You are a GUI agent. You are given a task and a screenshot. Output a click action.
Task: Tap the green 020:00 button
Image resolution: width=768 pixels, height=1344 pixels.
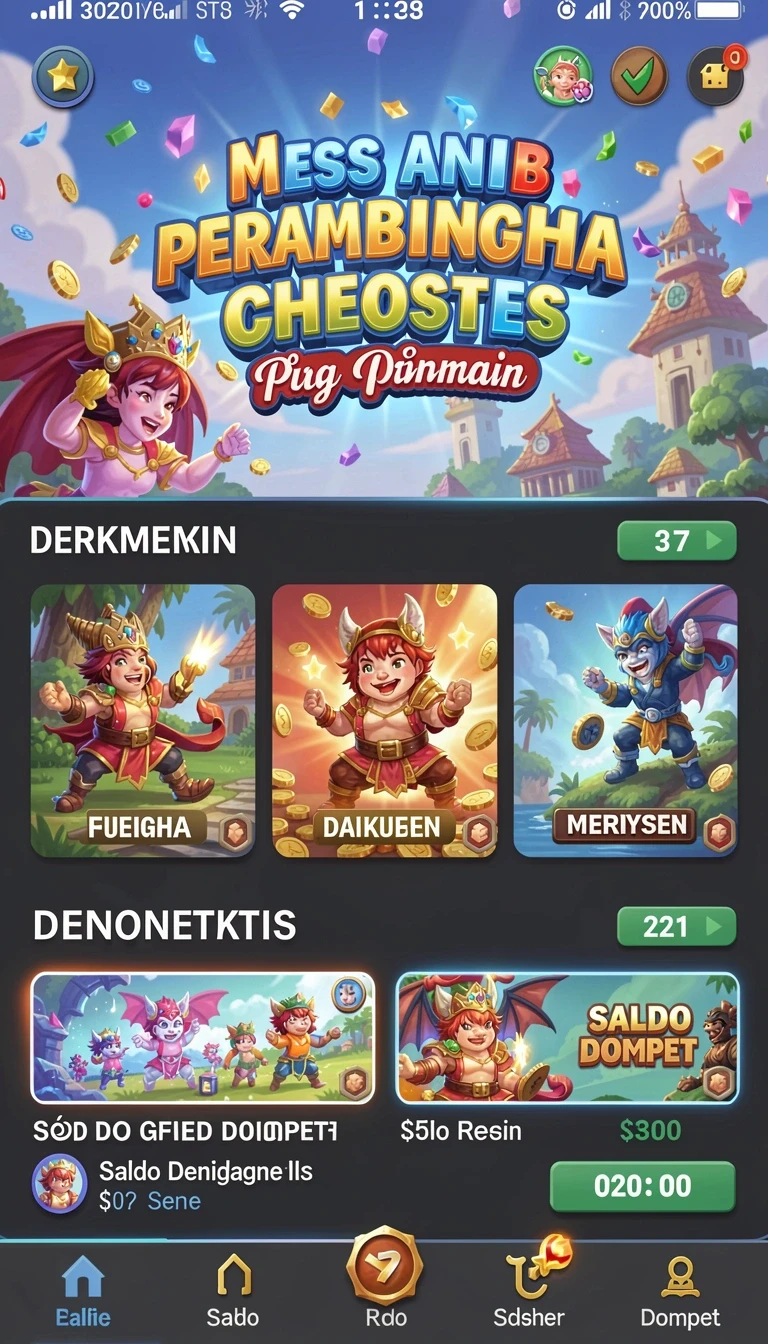point(643,1186)
